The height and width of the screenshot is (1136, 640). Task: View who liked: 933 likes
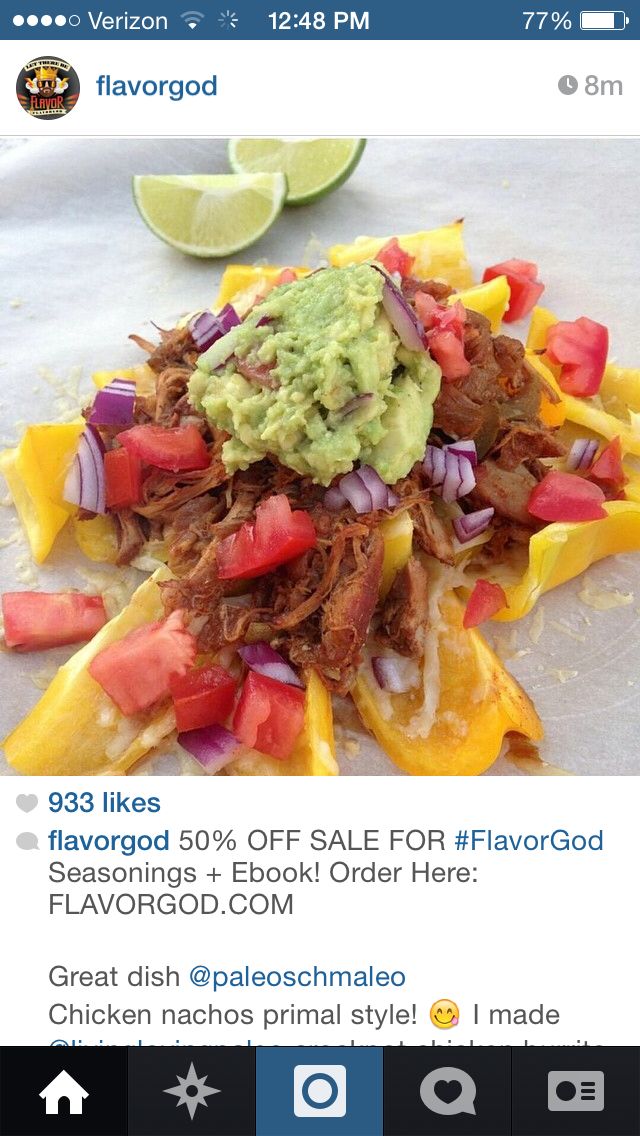point(104,803)
